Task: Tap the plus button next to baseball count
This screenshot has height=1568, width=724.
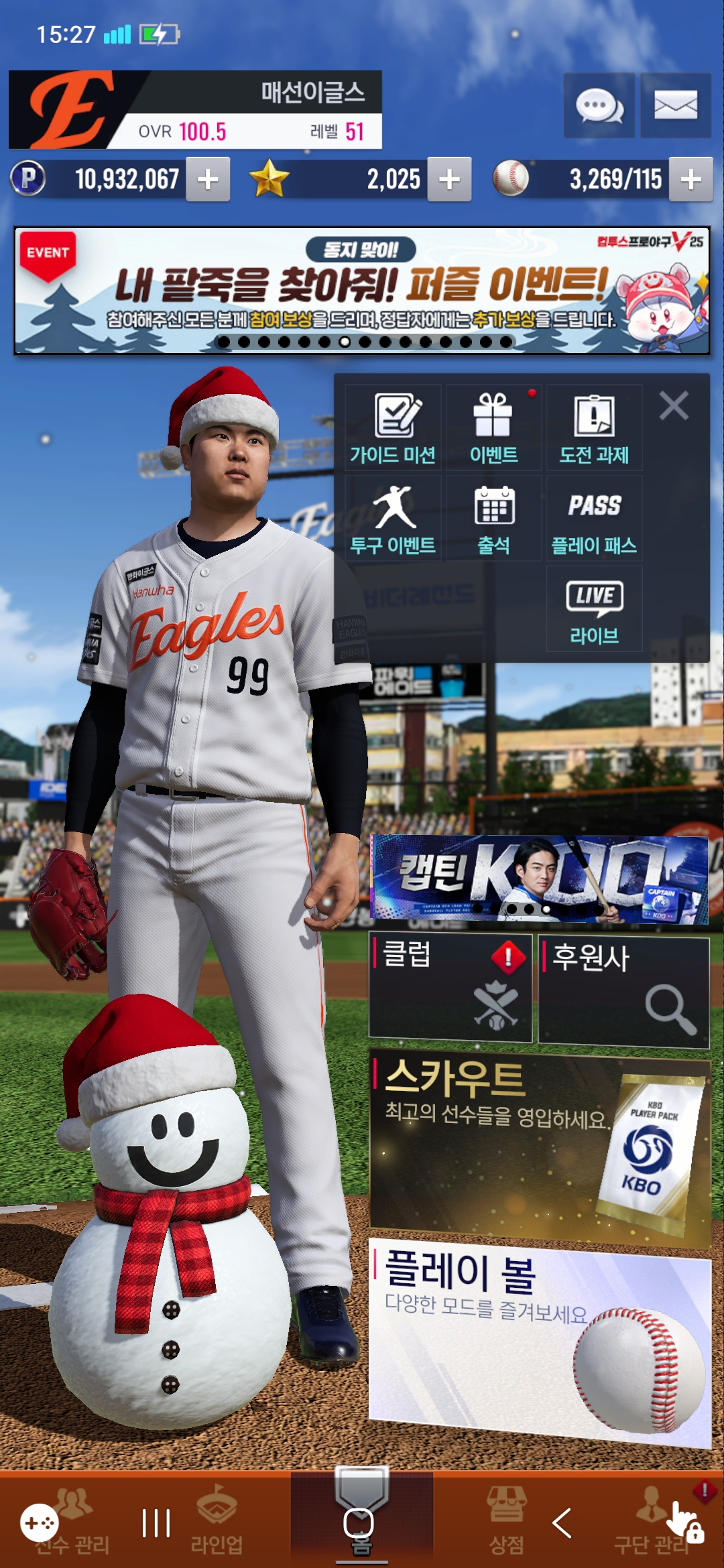Action: click(690, 179)
